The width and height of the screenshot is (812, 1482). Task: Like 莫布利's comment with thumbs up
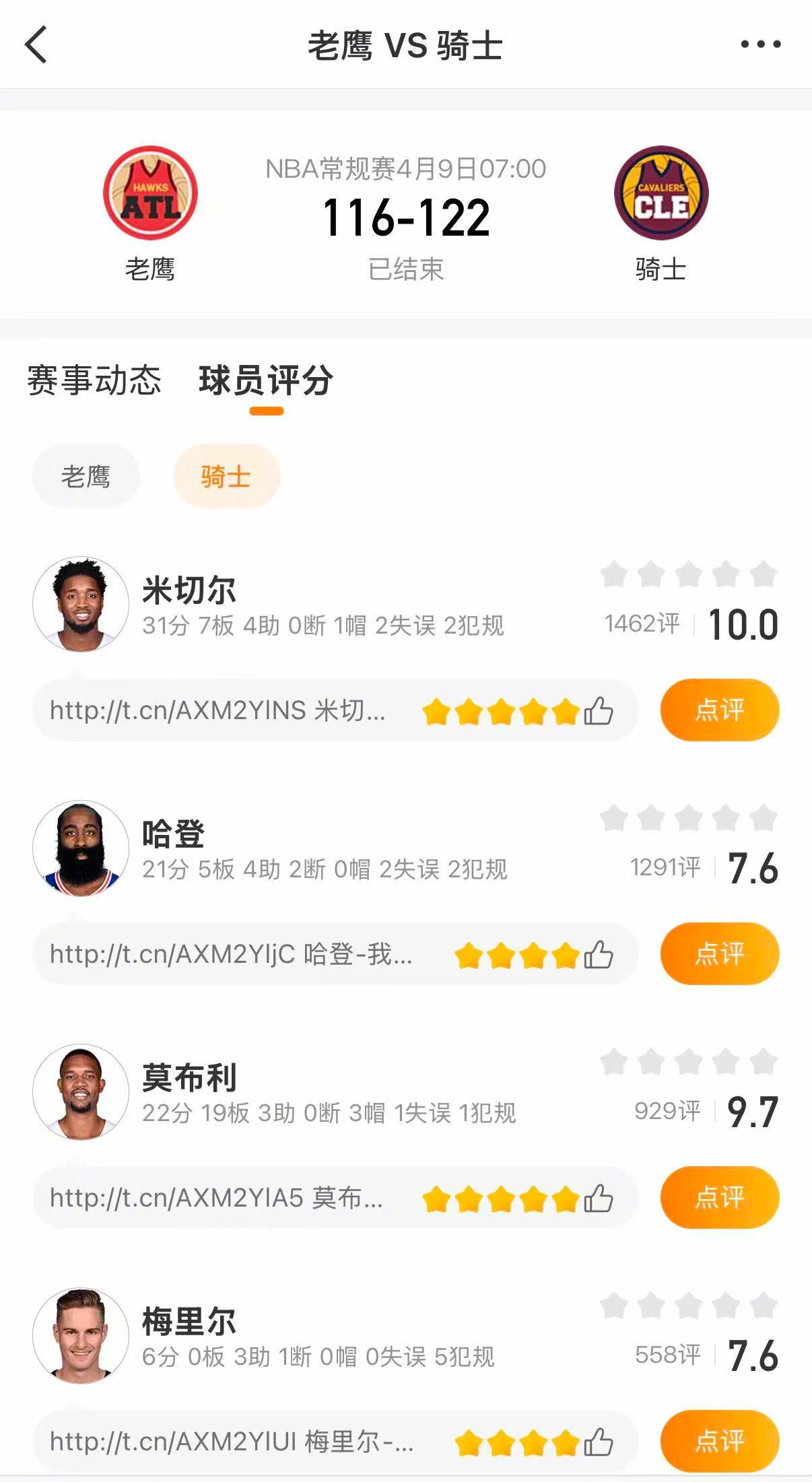pos(598,1197)
